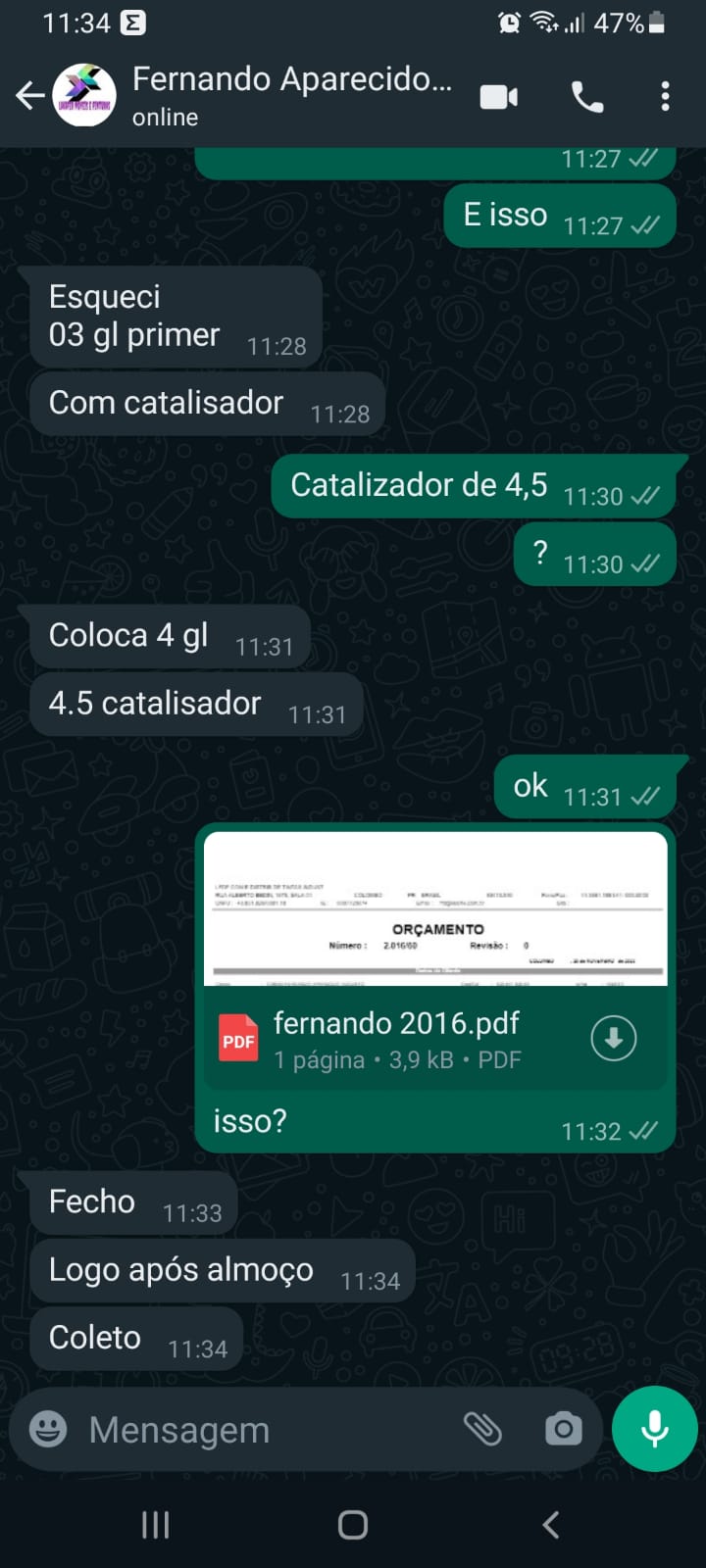Attach a file with the paperclip
Screen dimensions: 706x1568
click(x=482, y=1429)
